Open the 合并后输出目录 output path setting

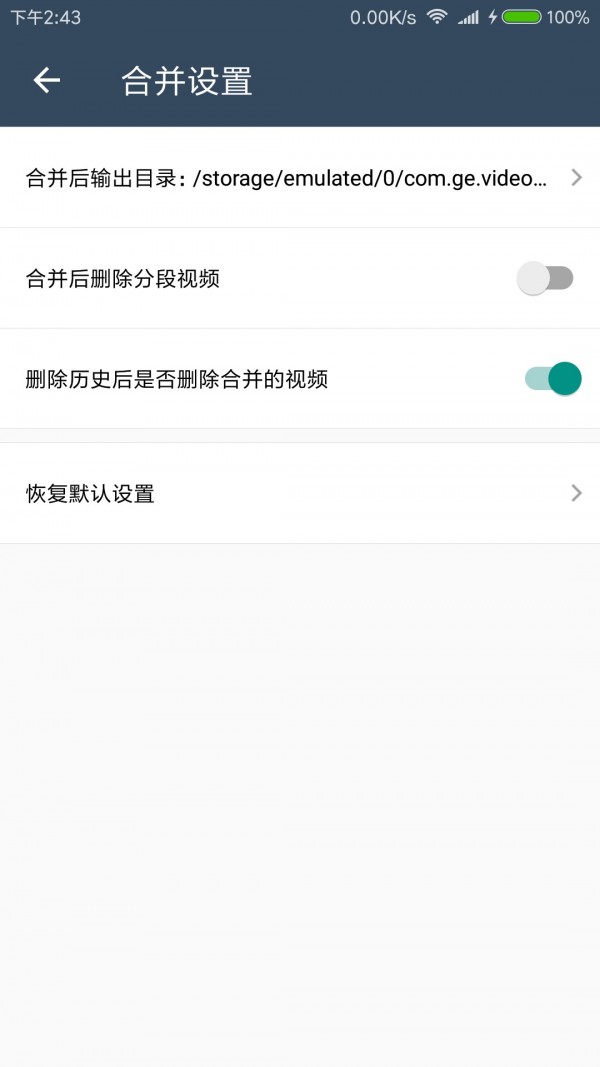pos(300,178)
